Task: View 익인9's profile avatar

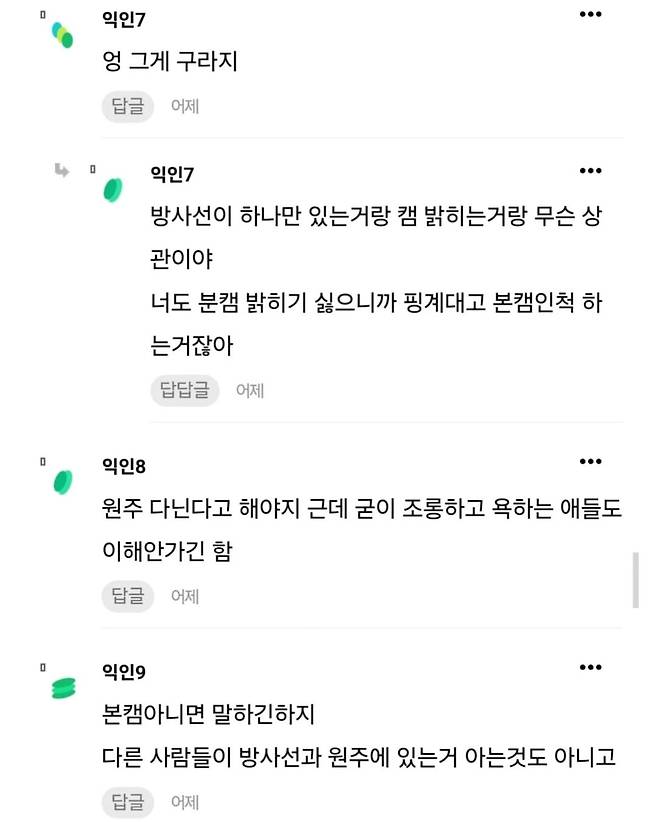Action: (x=64, y=688)
